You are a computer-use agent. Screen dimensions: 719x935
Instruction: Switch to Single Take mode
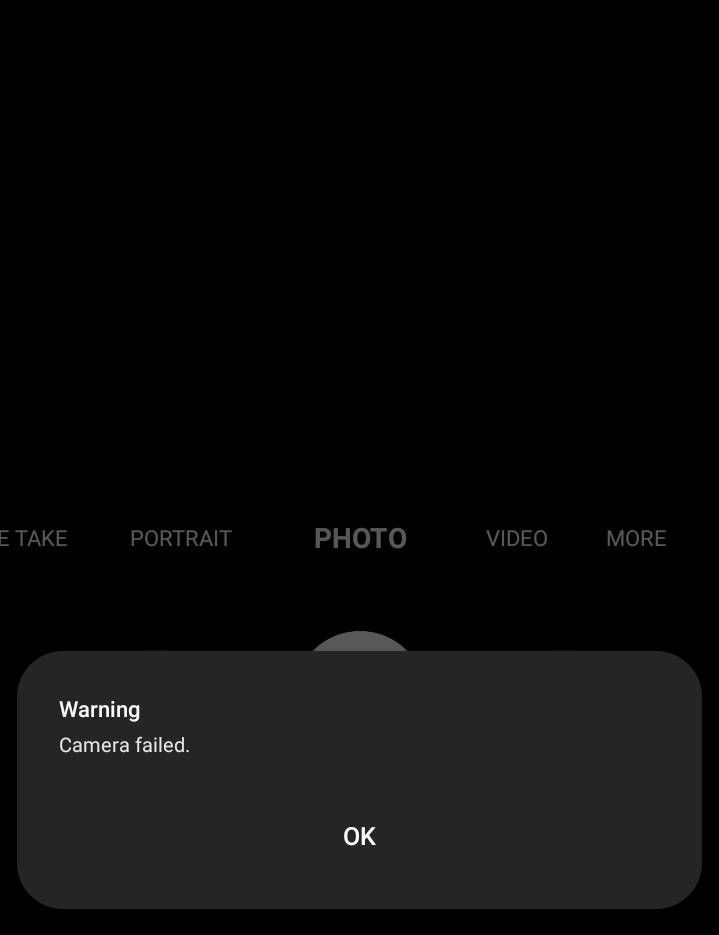pyautogui.click(x=35, y=539)
